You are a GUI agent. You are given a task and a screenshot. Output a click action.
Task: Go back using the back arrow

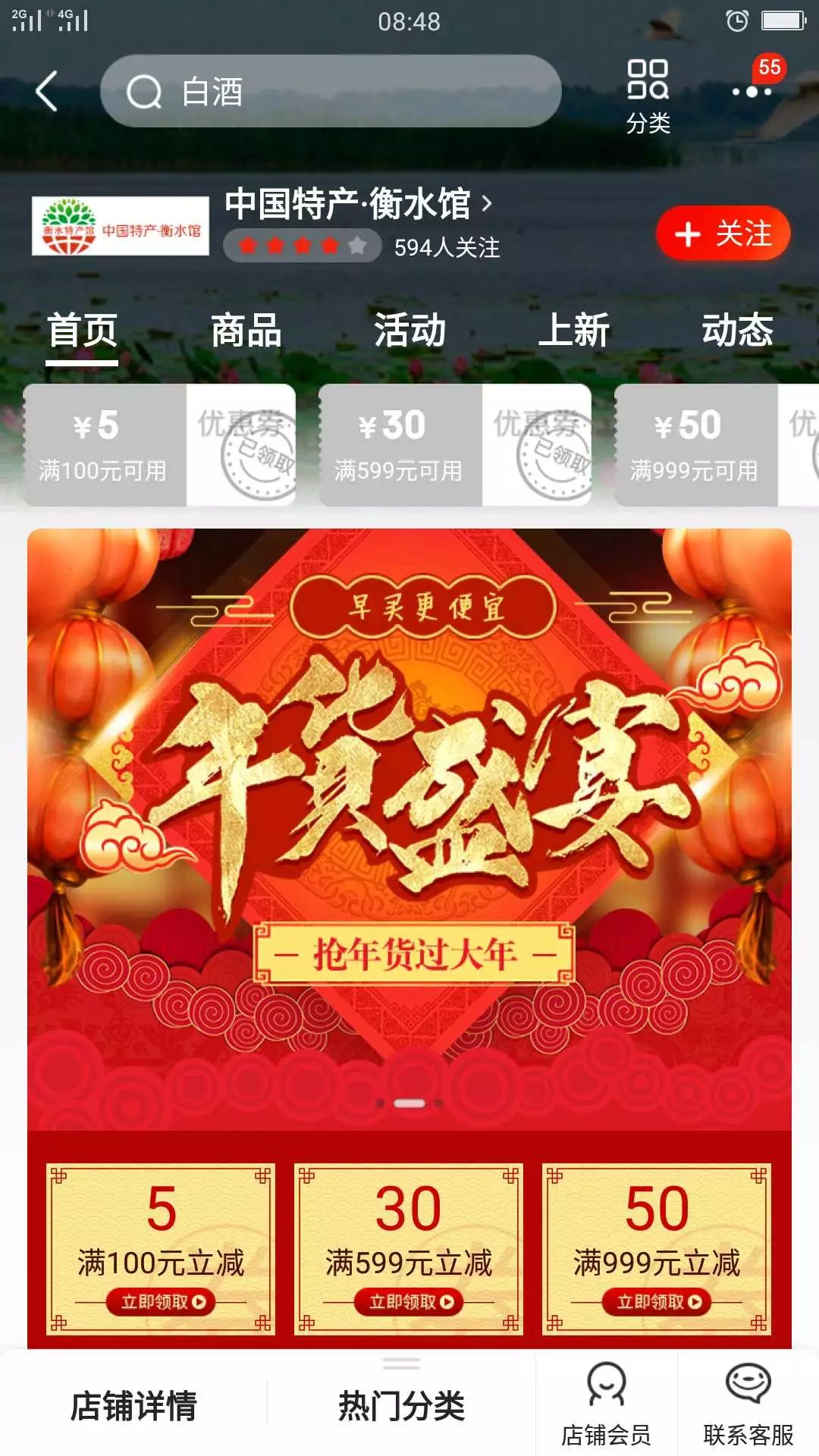(47, 92)
